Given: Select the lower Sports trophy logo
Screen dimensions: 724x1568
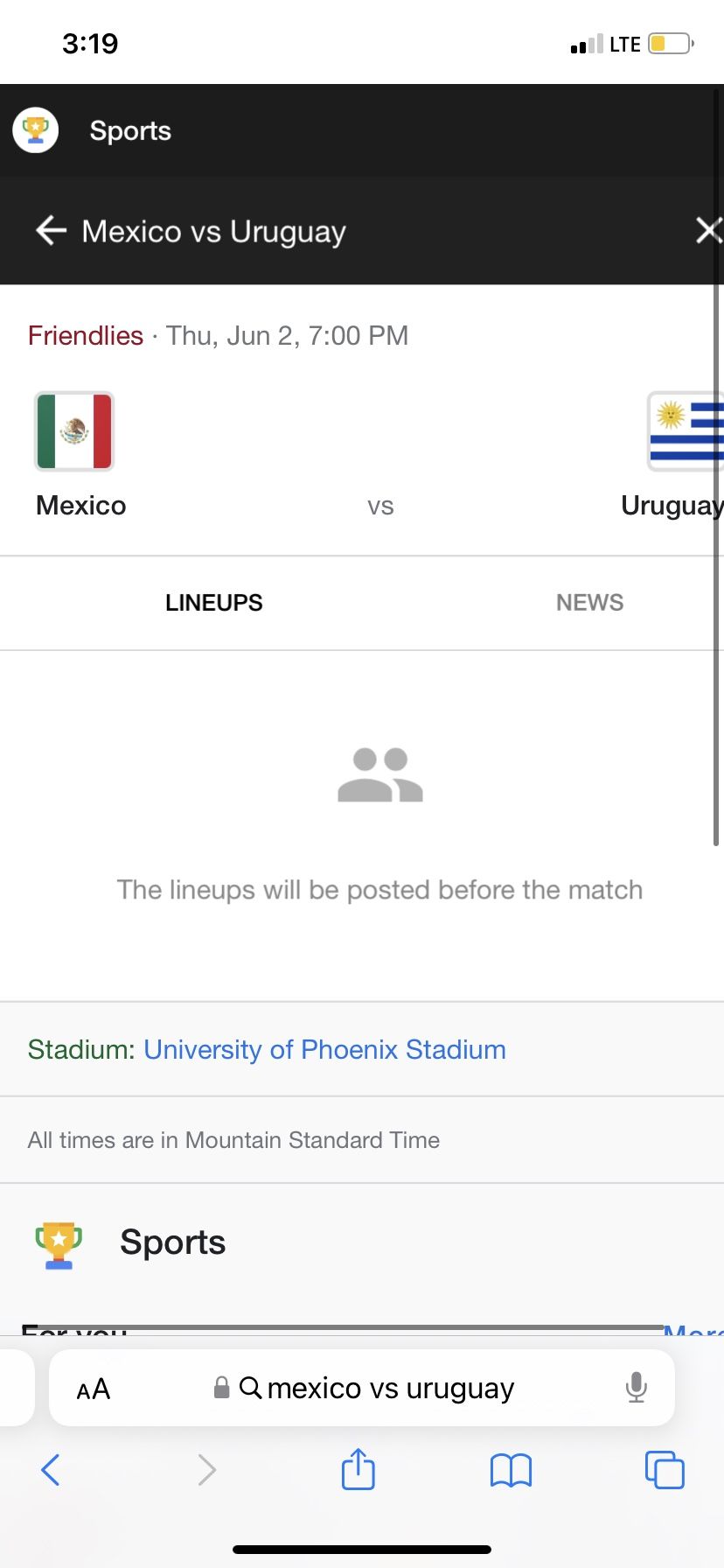Looking at the screenshot, I should coord(57,1242).
